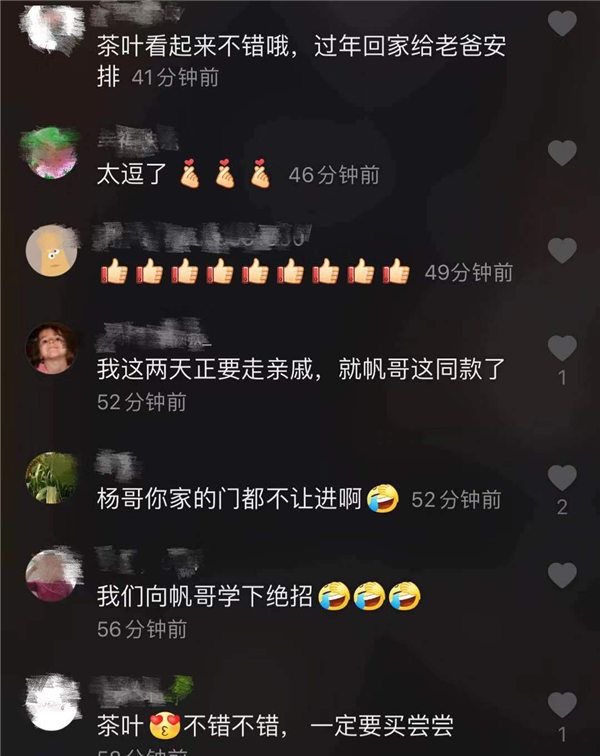Like the 杨哥你家的门 comment
This screenshot has height=756, width=600.
click(x=562, y=477)
